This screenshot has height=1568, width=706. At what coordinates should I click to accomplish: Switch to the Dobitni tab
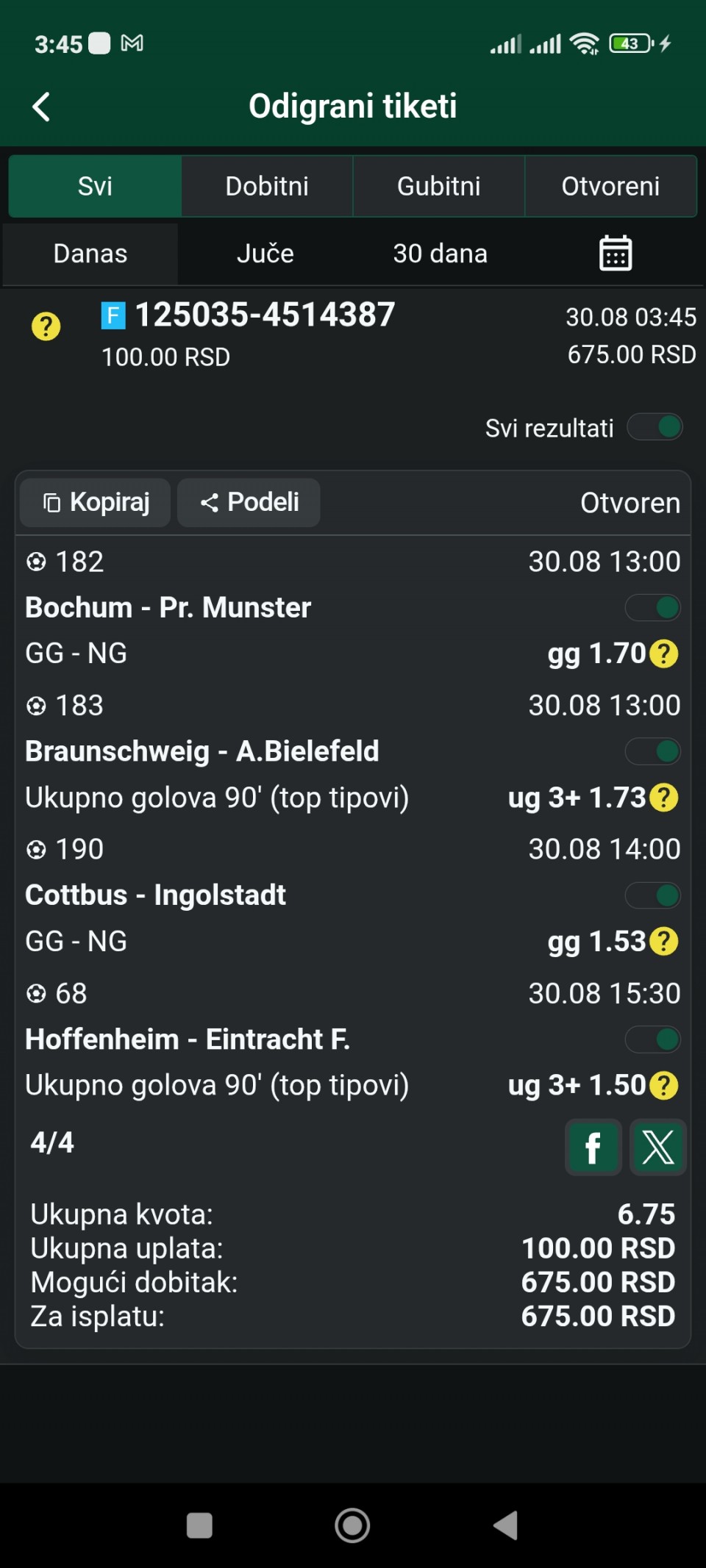267,186
